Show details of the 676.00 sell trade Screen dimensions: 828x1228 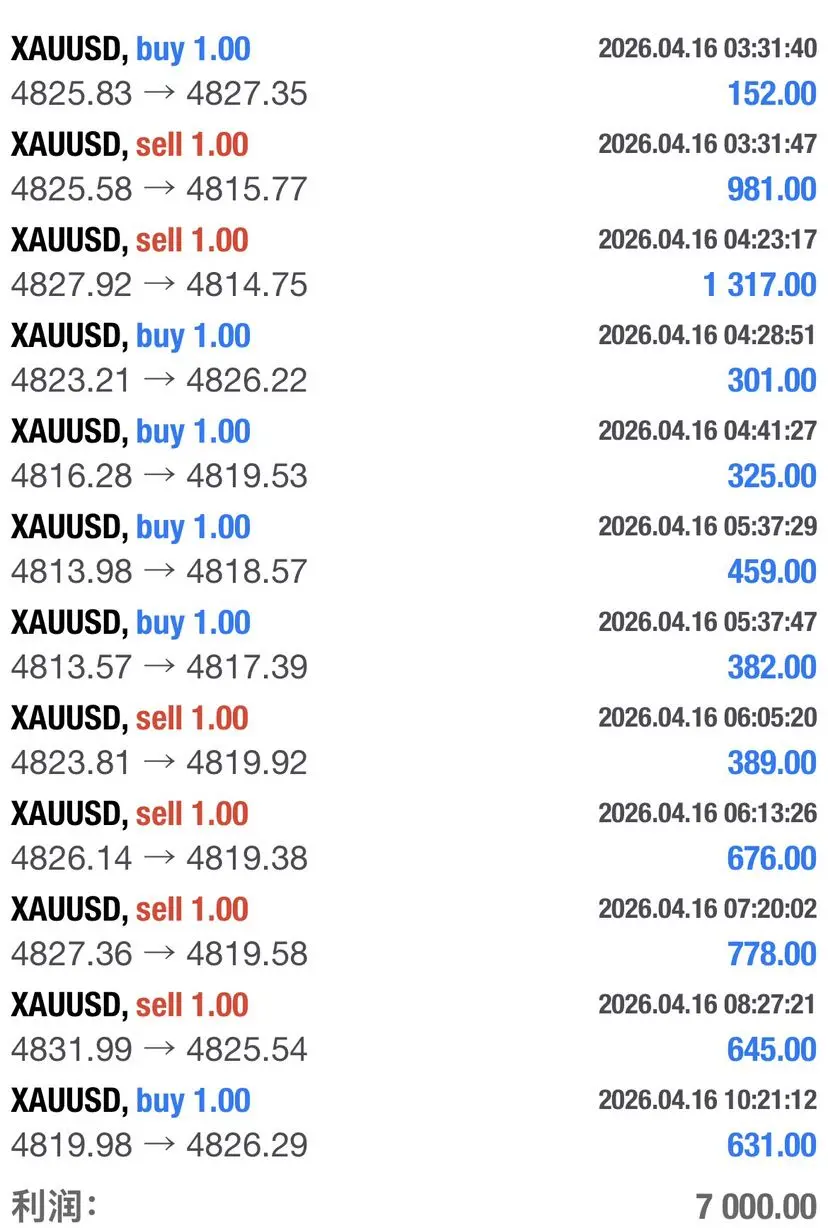point(414,835)
